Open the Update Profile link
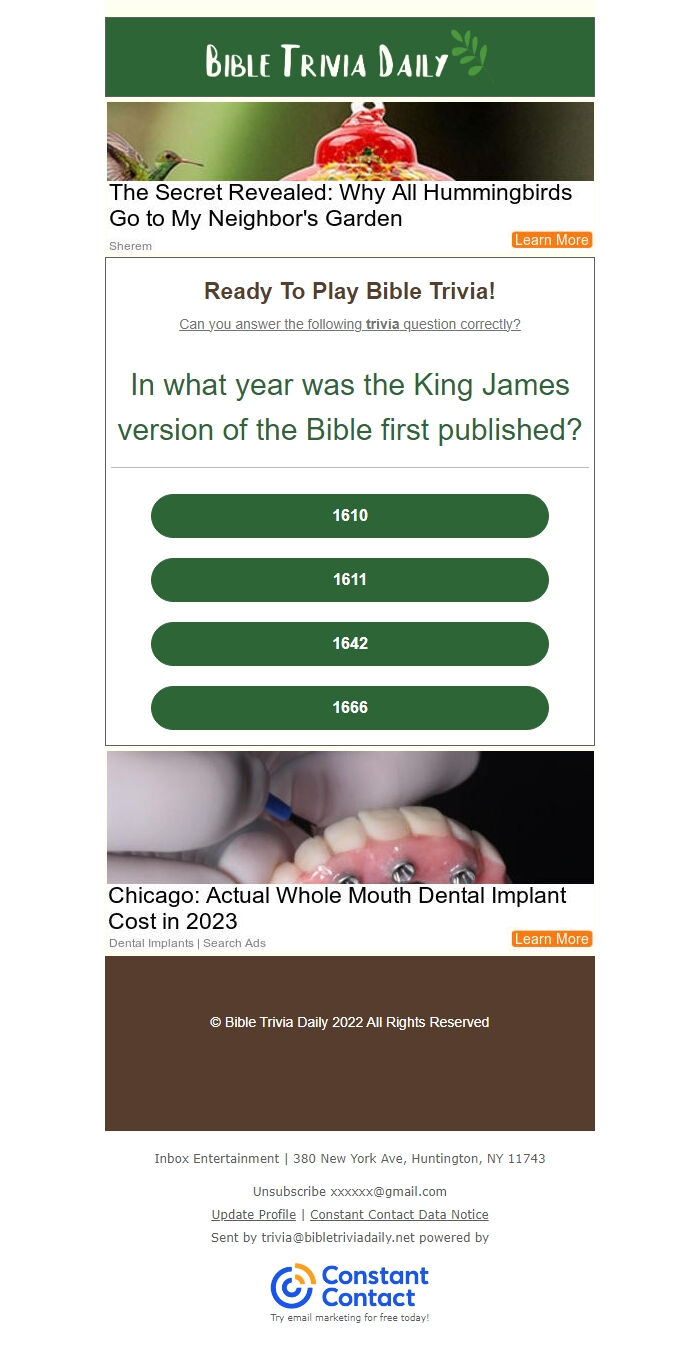The width and height of the screenshot is (700, 1347). (253, 1215)
